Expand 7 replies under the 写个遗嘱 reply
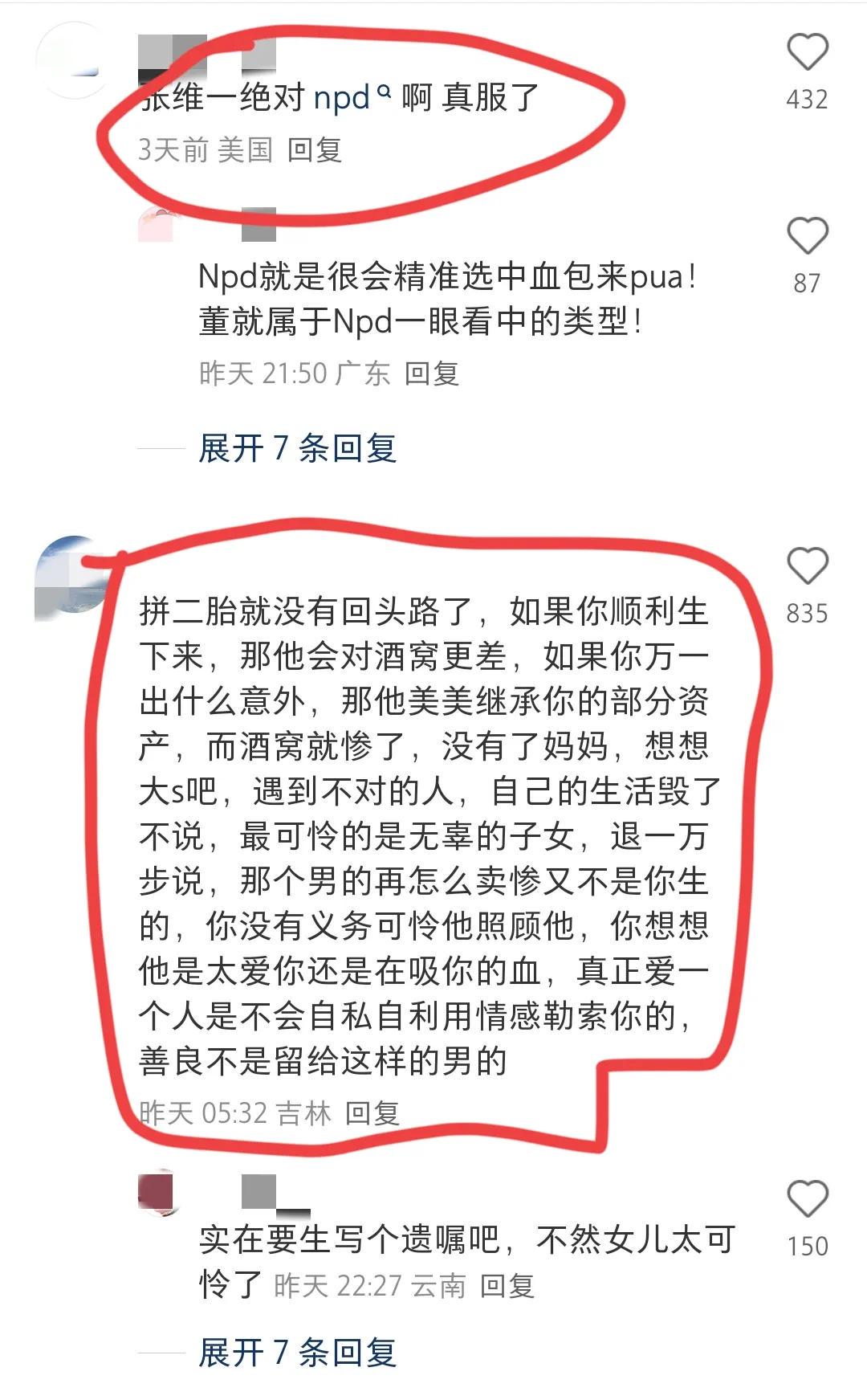 tap(297, 1353)
